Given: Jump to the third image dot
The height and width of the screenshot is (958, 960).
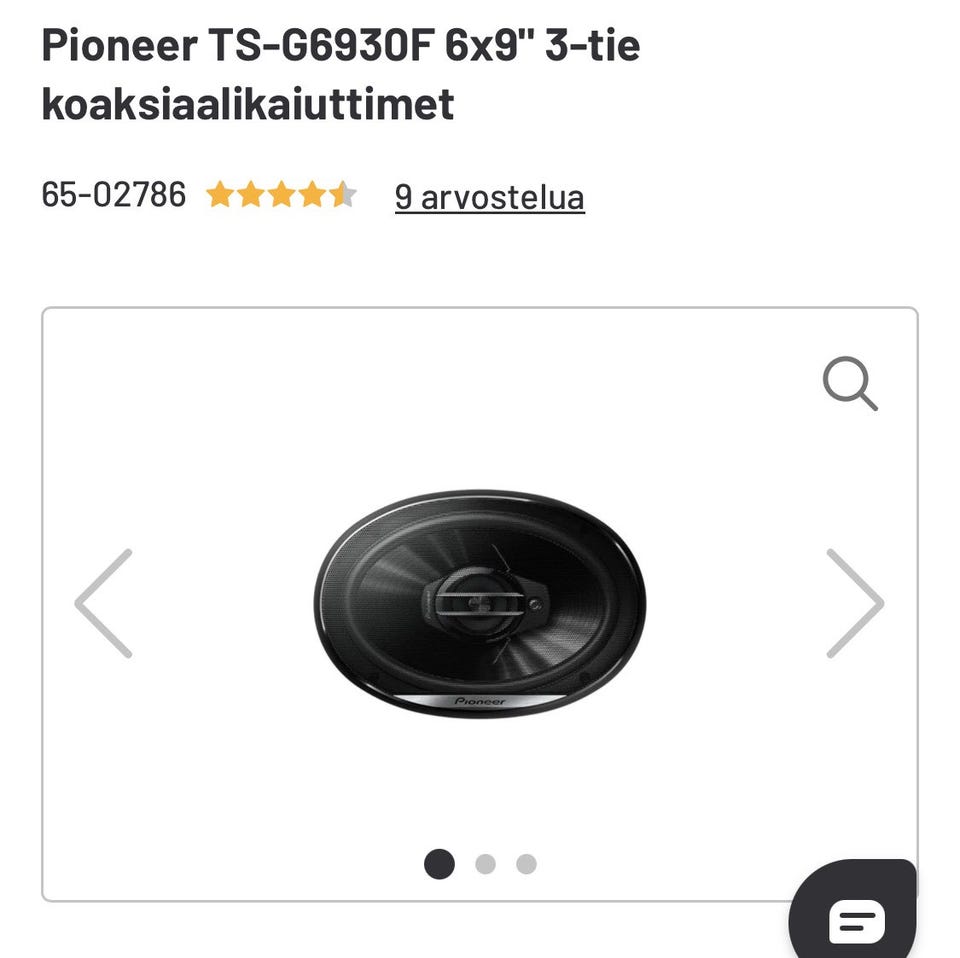Looking at the screenshot, I should pos(526,864).
